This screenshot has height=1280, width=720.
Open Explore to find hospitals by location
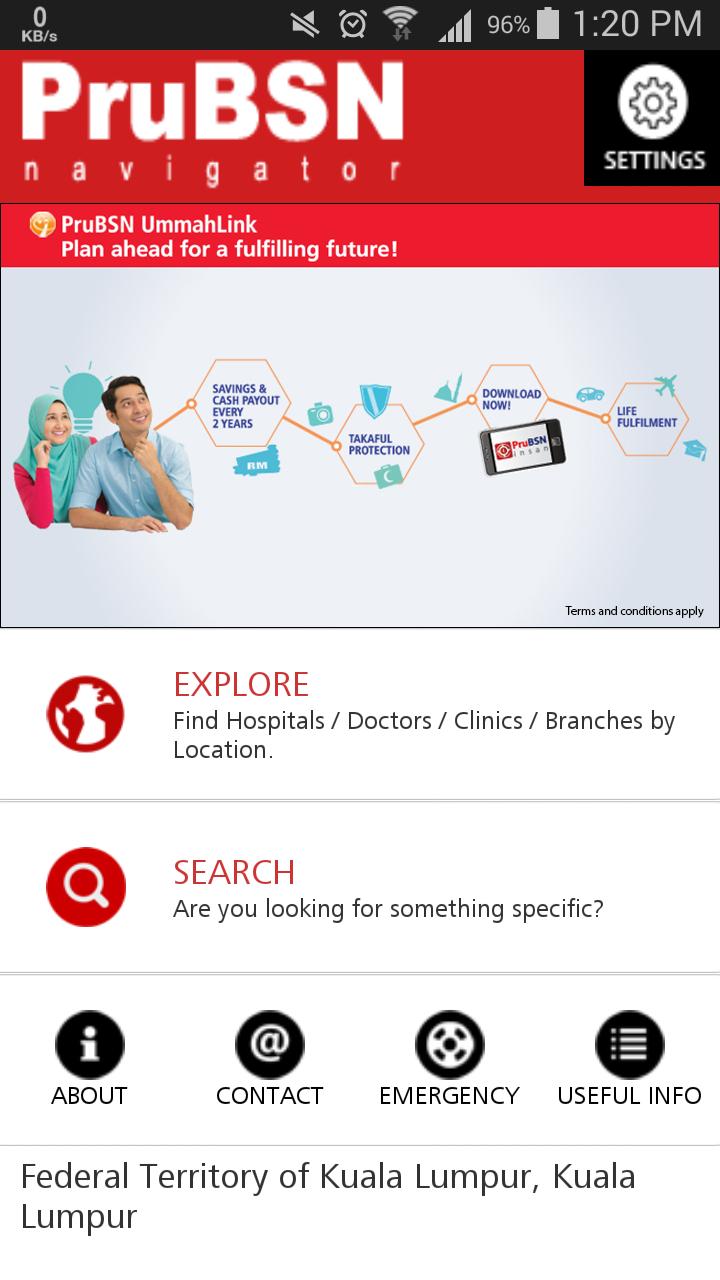pos(360,714)
